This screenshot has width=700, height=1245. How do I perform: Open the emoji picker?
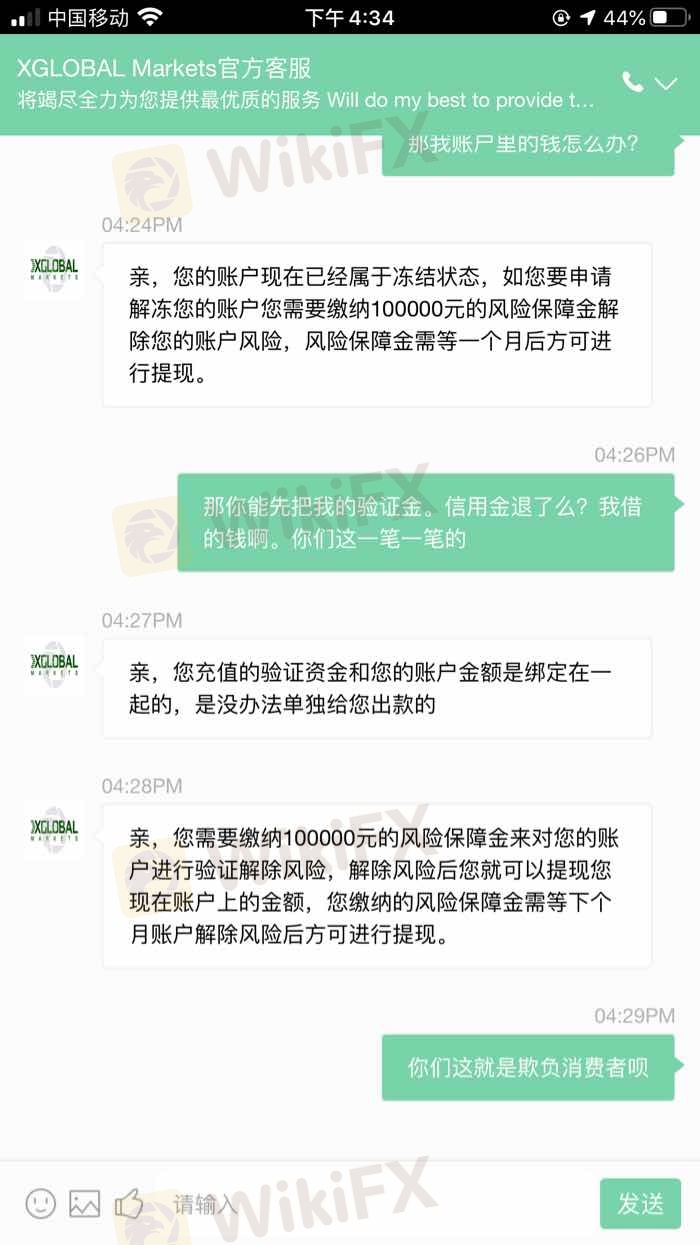[x=41, y=1203]
